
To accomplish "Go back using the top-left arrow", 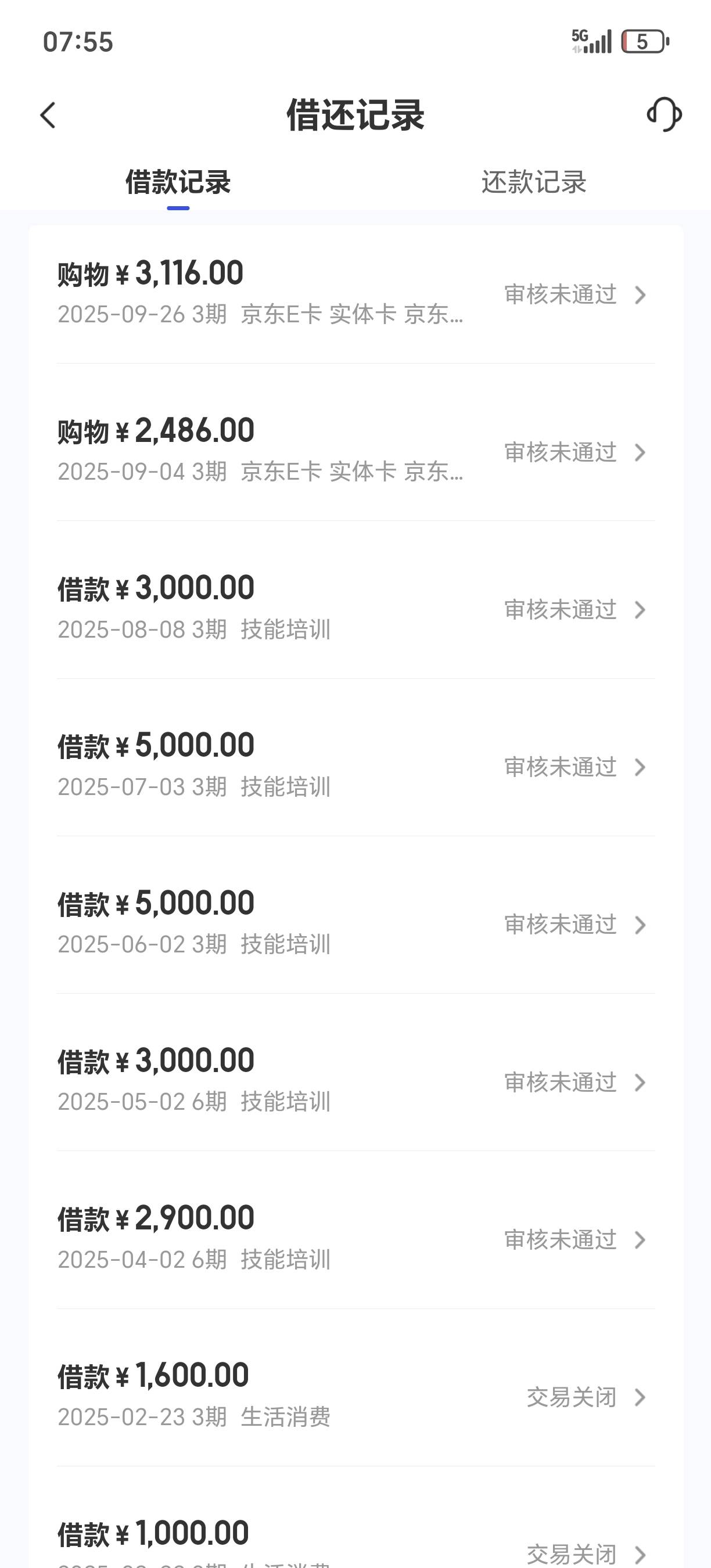I will point(48,115).
